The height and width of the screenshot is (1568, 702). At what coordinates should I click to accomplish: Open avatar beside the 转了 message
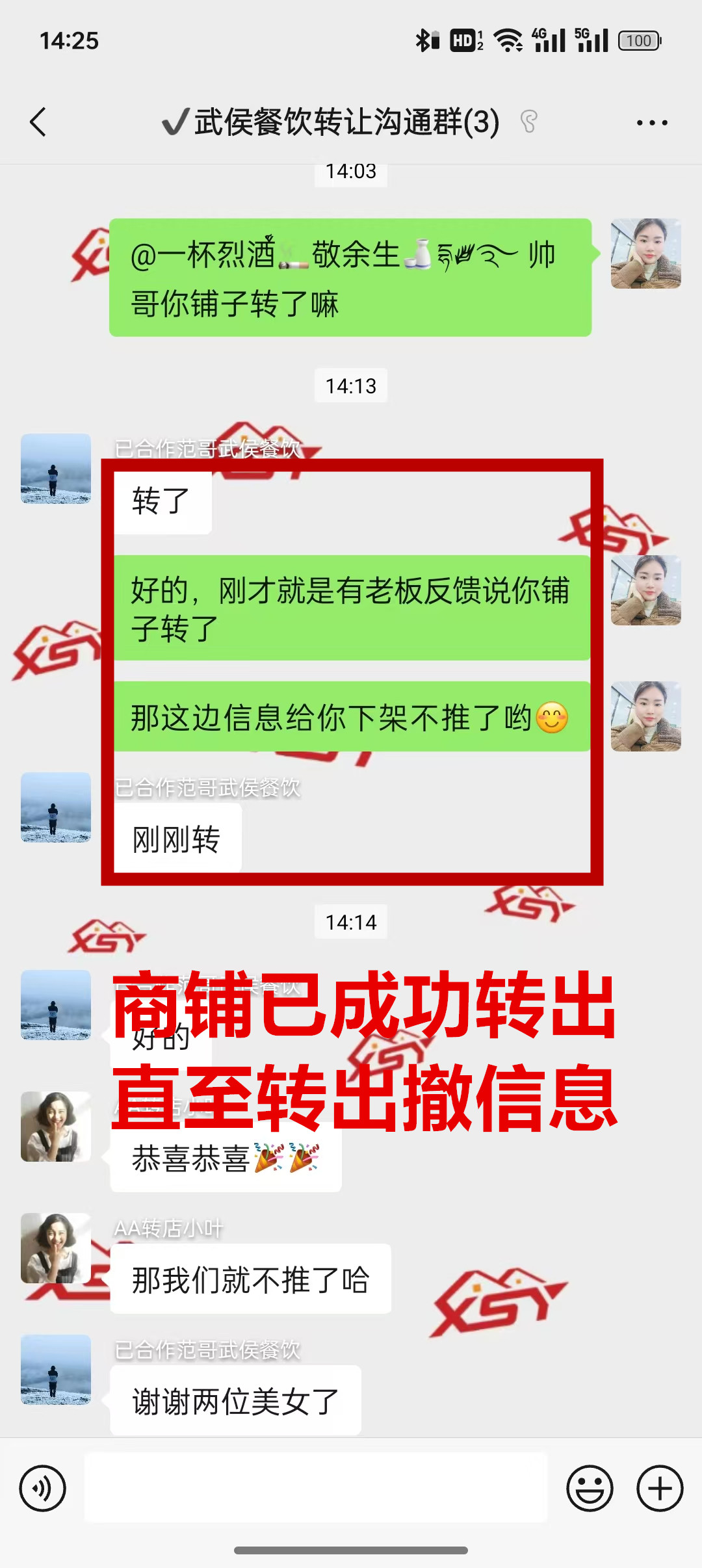coord(56,469)
